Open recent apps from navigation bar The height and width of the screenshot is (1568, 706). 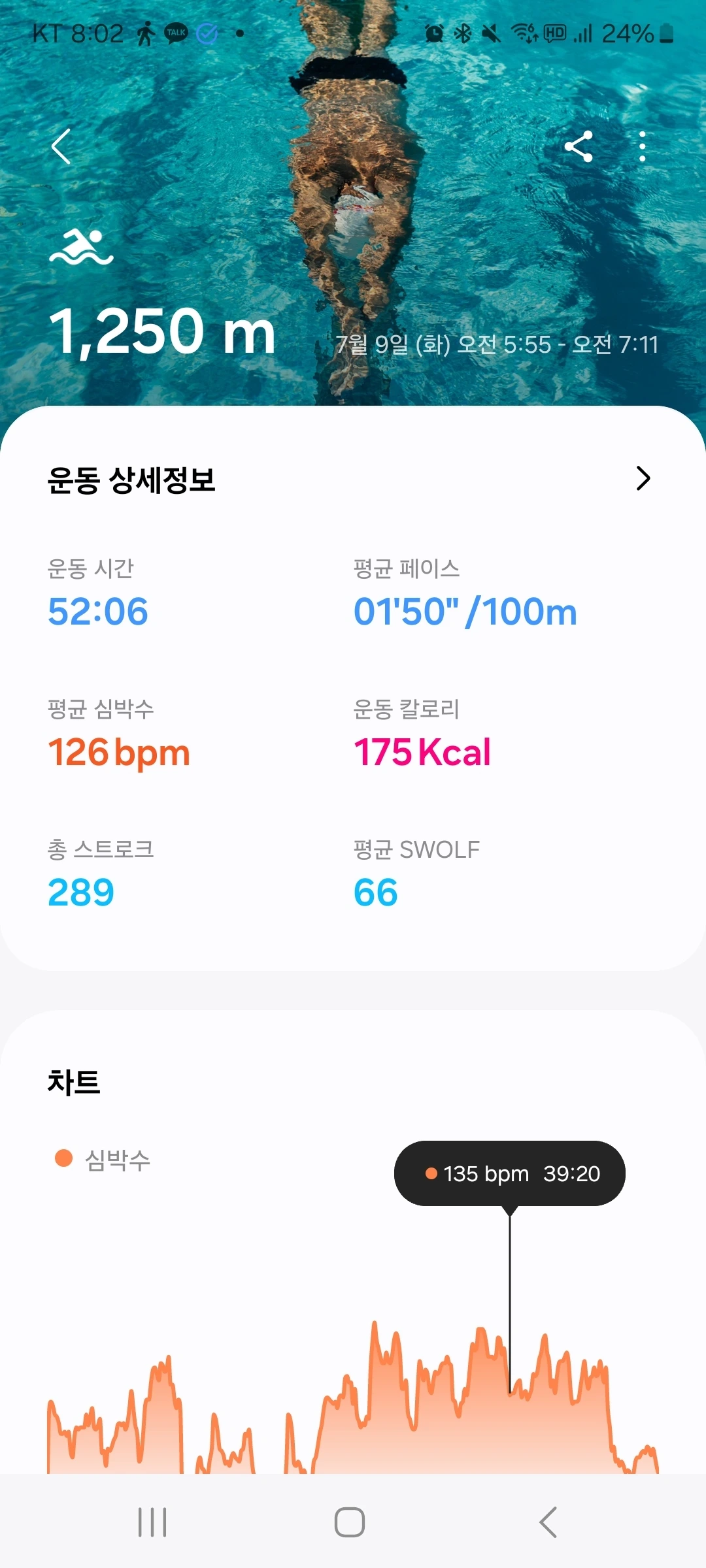152,1522
